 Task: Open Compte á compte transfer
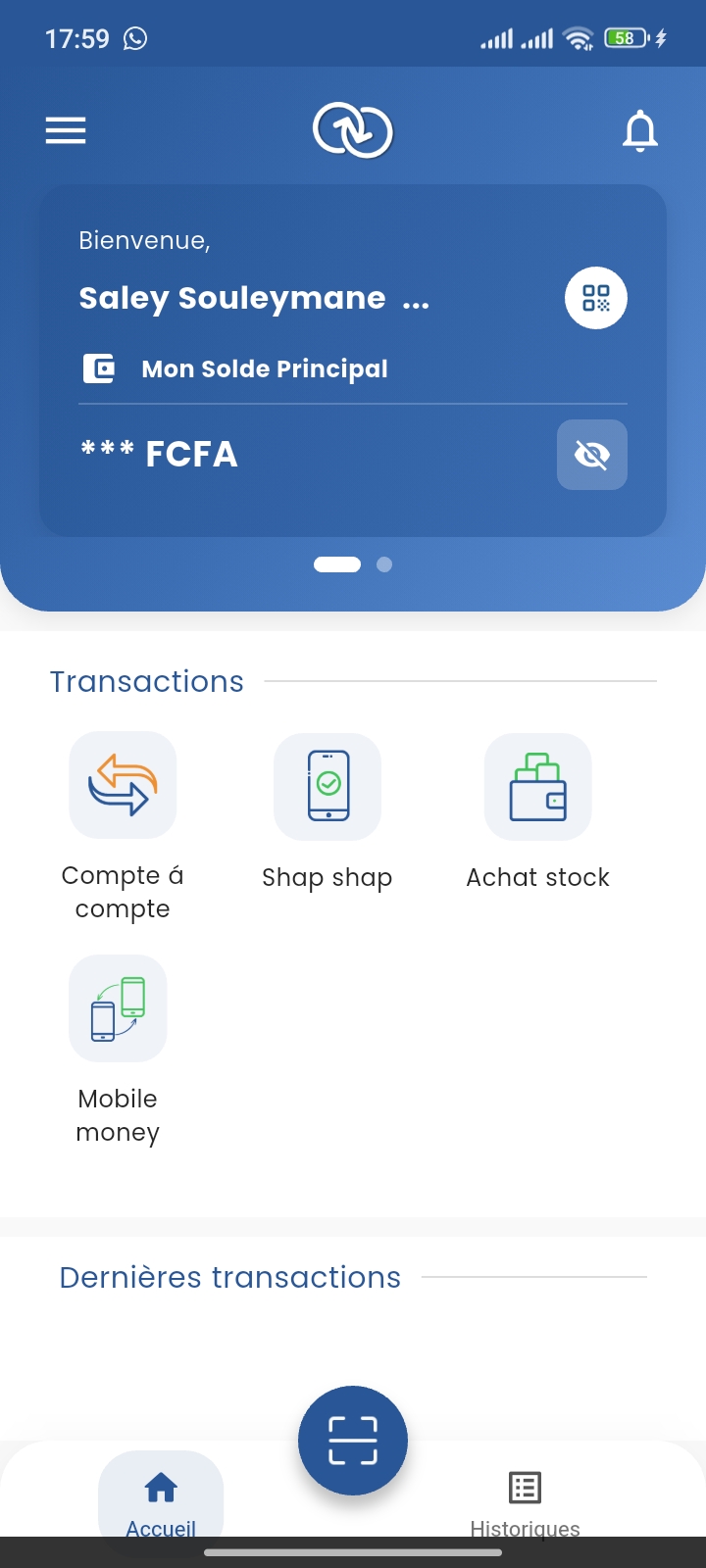point(123,786)
